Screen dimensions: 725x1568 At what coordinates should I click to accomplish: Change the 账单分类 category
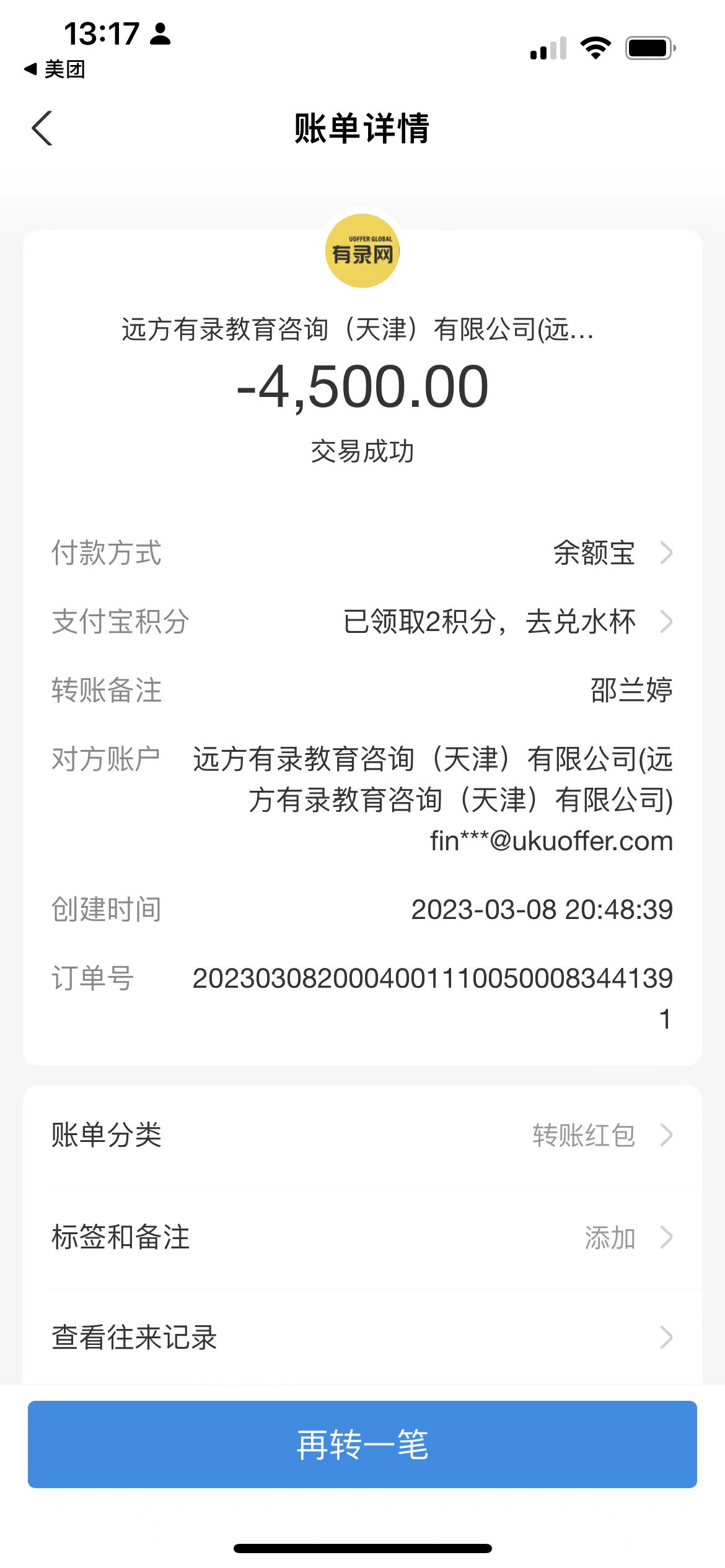coord(362,1135)
